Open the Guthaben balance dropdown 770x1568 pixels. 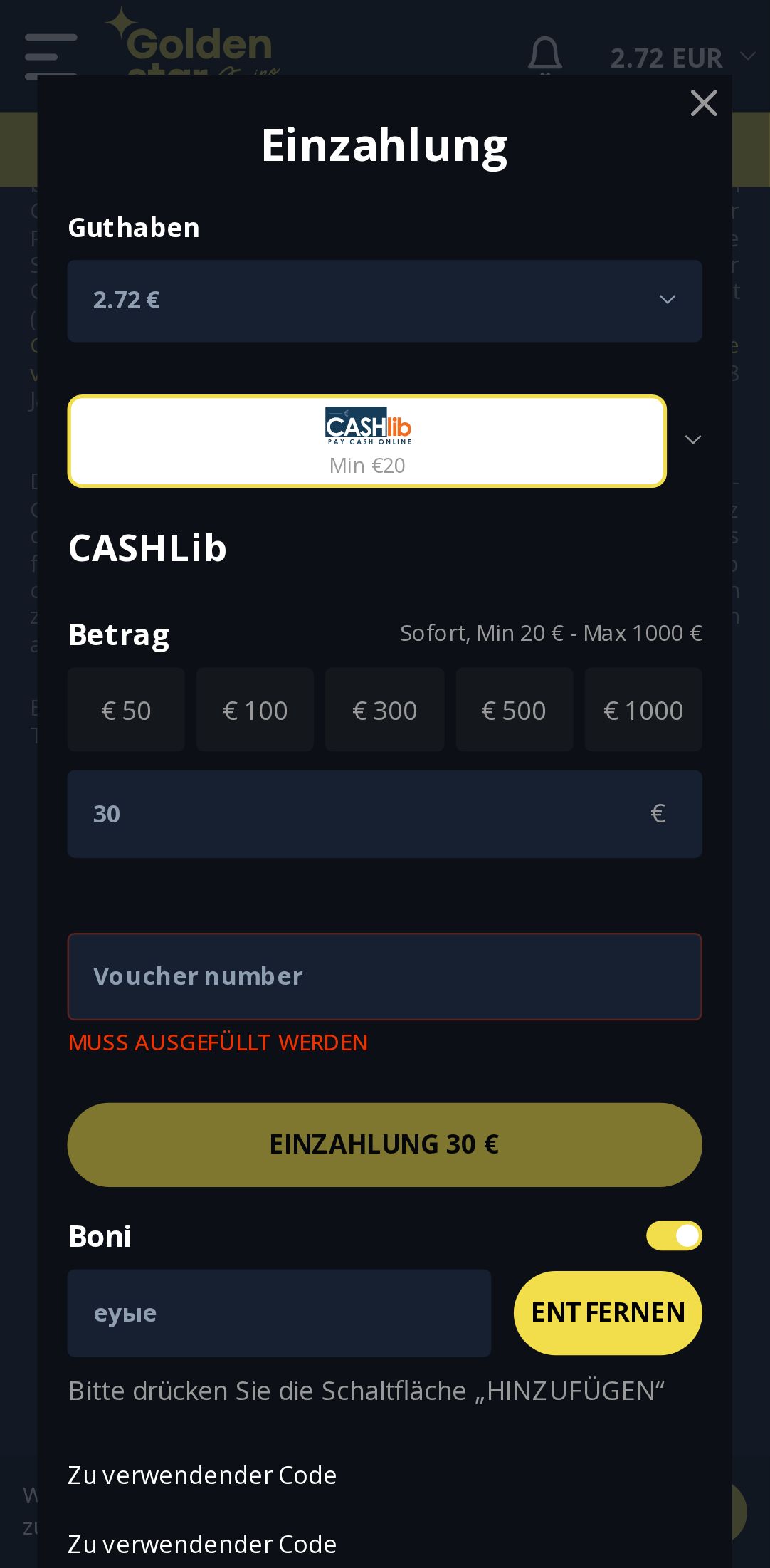(x=384, y=300)
